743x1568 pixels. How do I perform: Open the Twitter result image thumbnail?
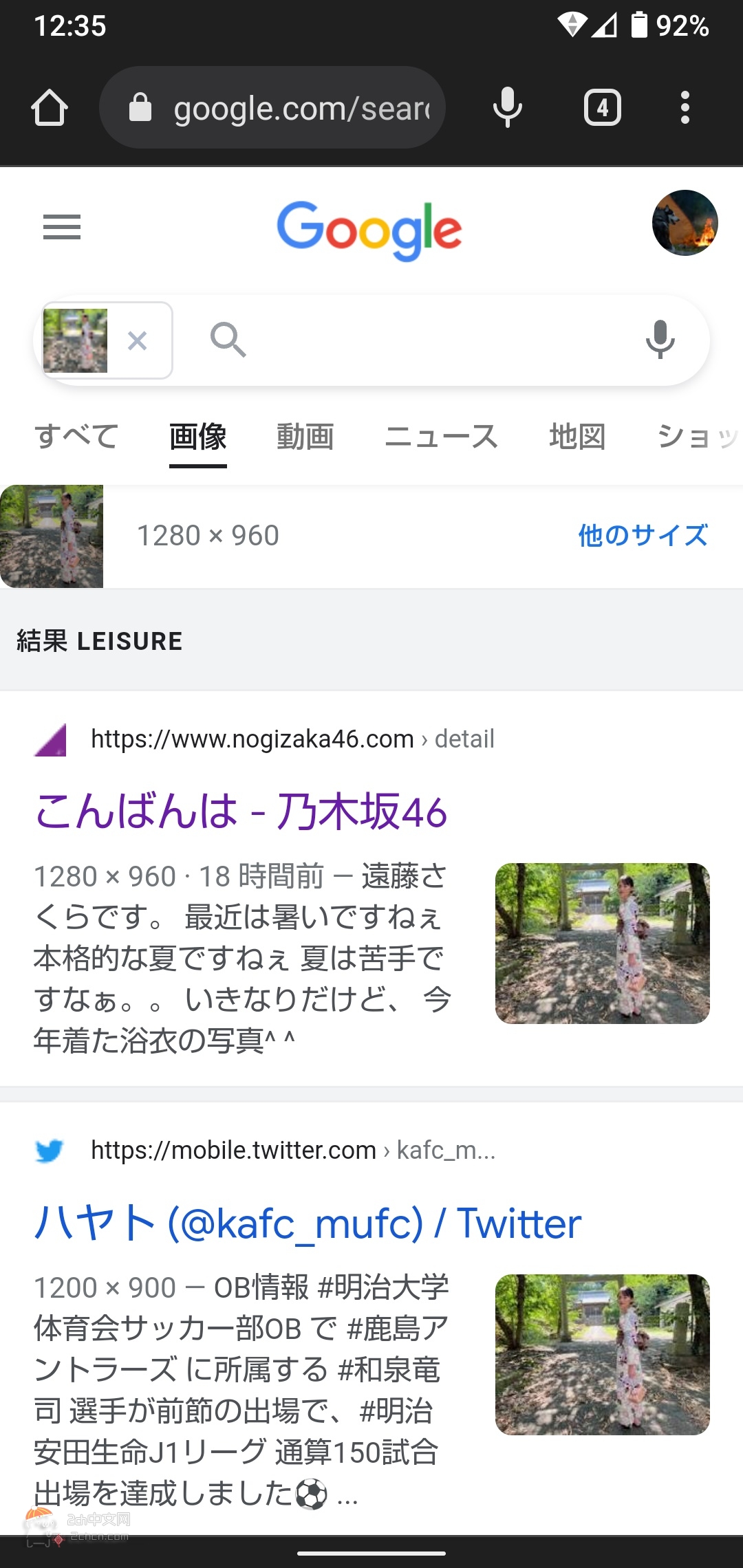(602, 1354)
